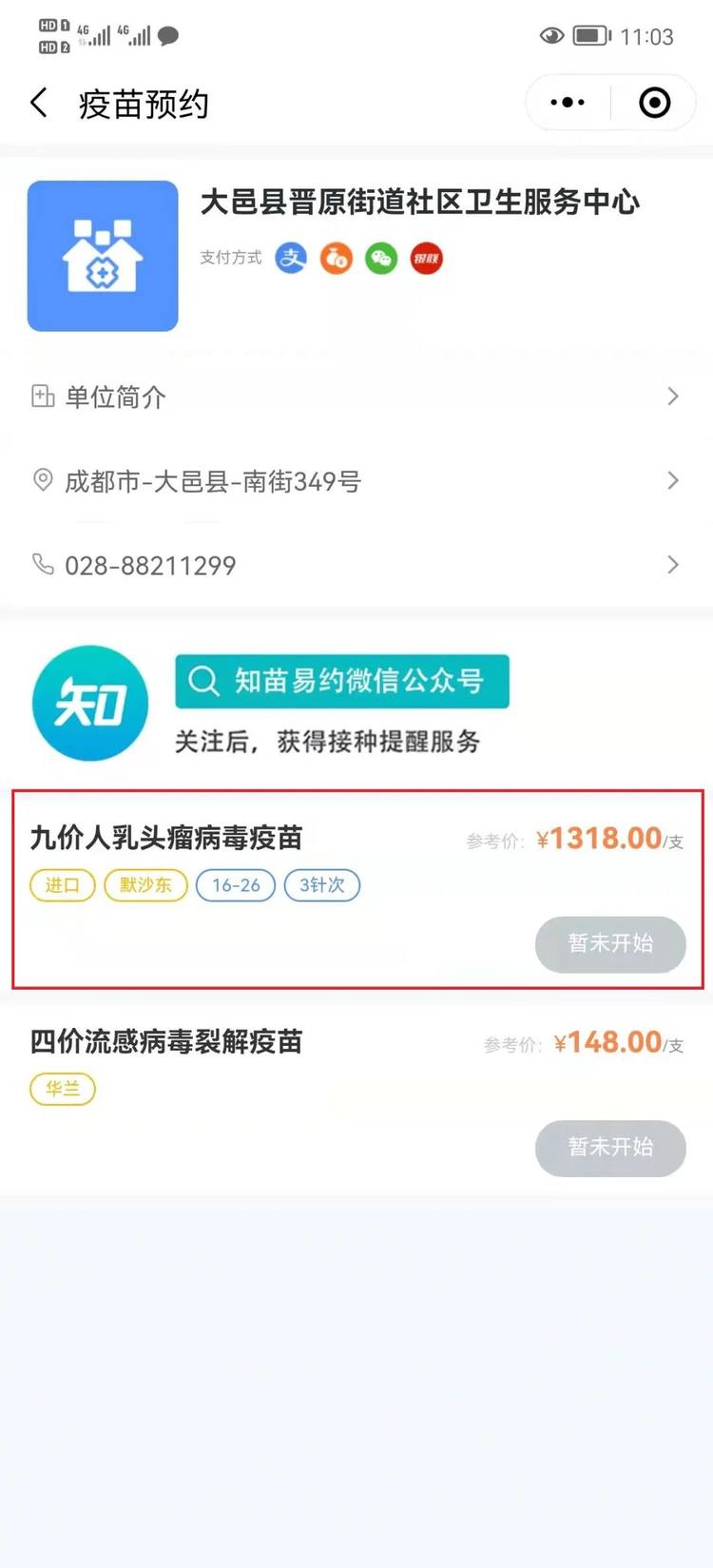Tap 暂未开始 button for 四价流感 vaccine
The image size is (713, 1568).
(610, 1148)
